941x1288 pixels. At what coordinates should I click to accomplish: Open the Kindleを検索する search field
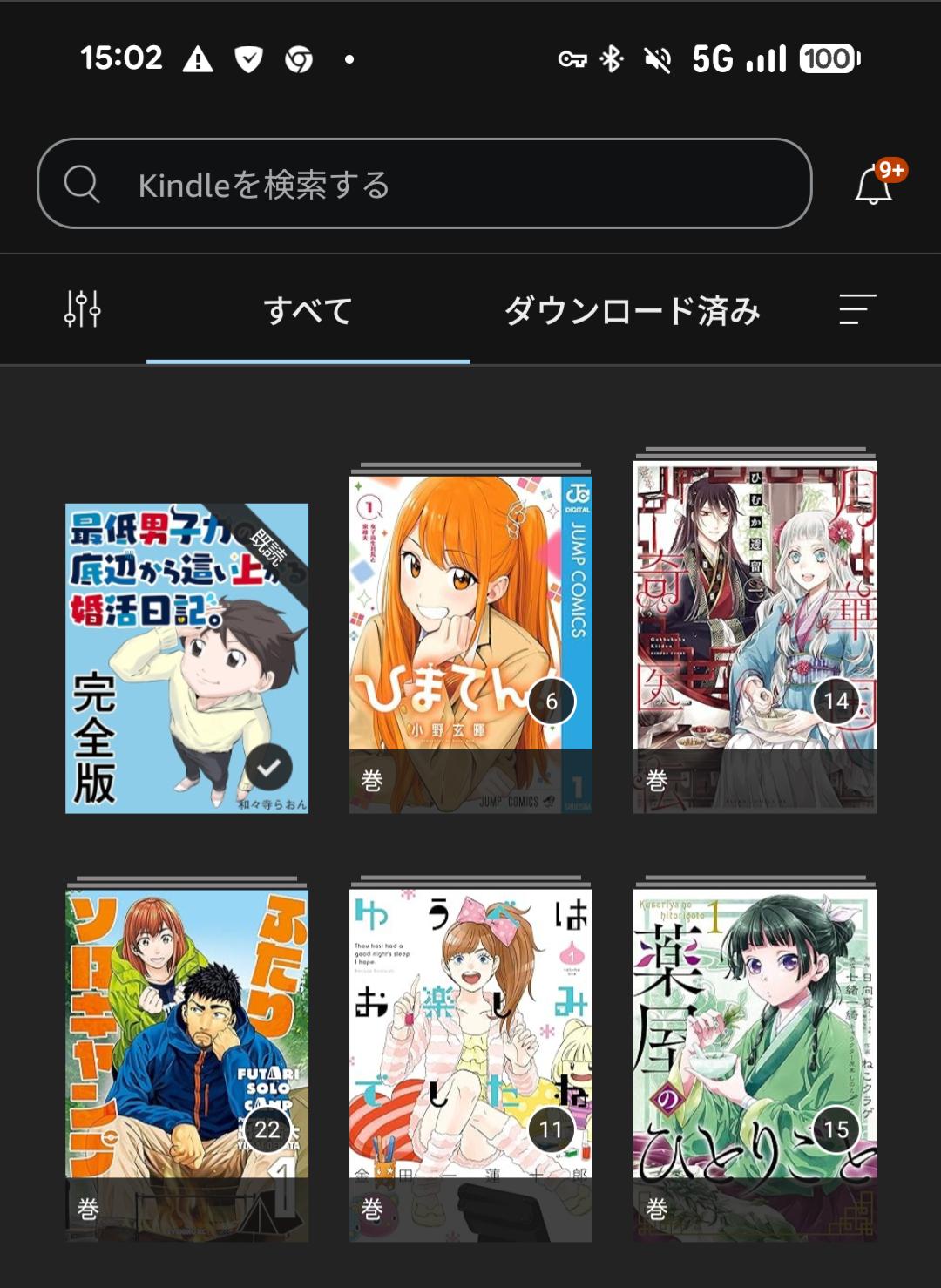424,184
